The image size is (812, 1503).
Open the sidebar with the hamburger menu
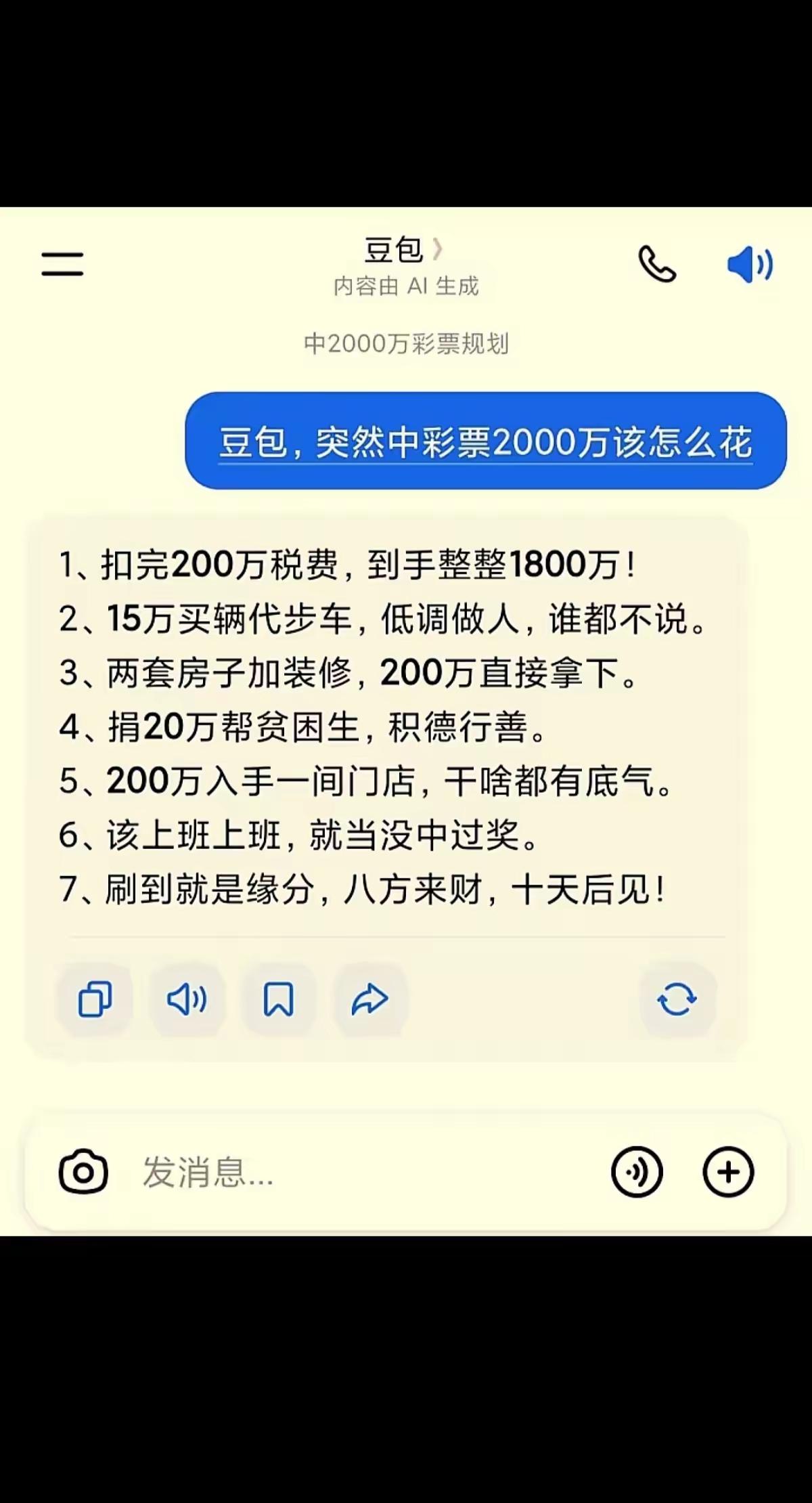coord(61,264)
